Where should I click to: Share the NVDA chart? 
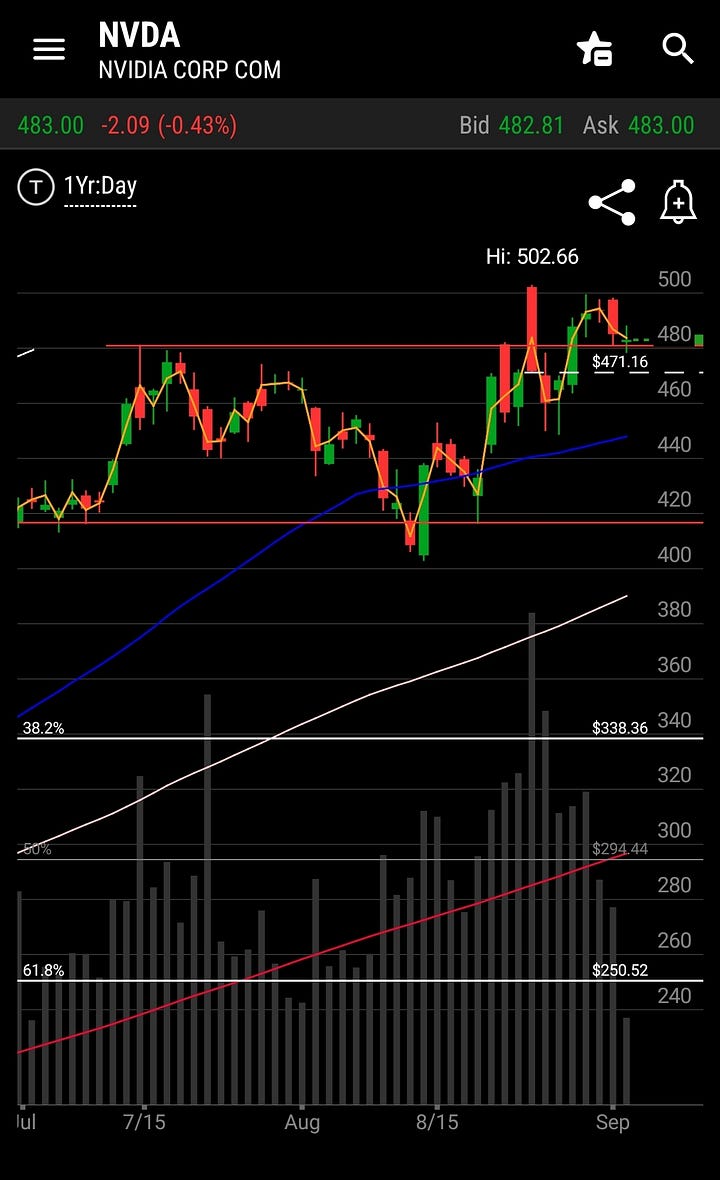tap(612, 203)
